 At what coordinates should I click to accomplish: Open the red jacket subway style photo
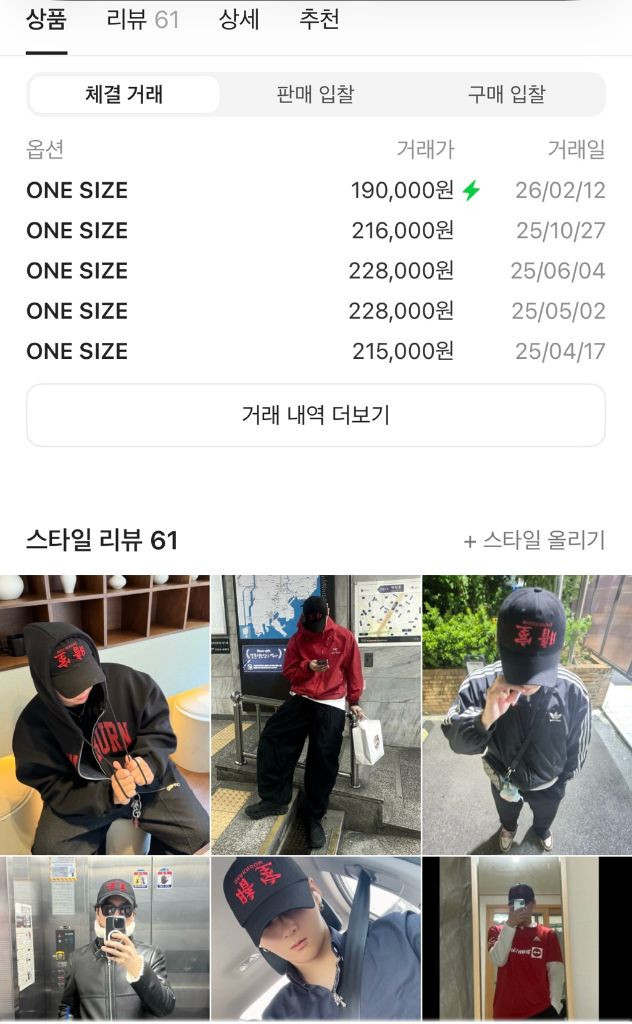[x=315, y=714]
